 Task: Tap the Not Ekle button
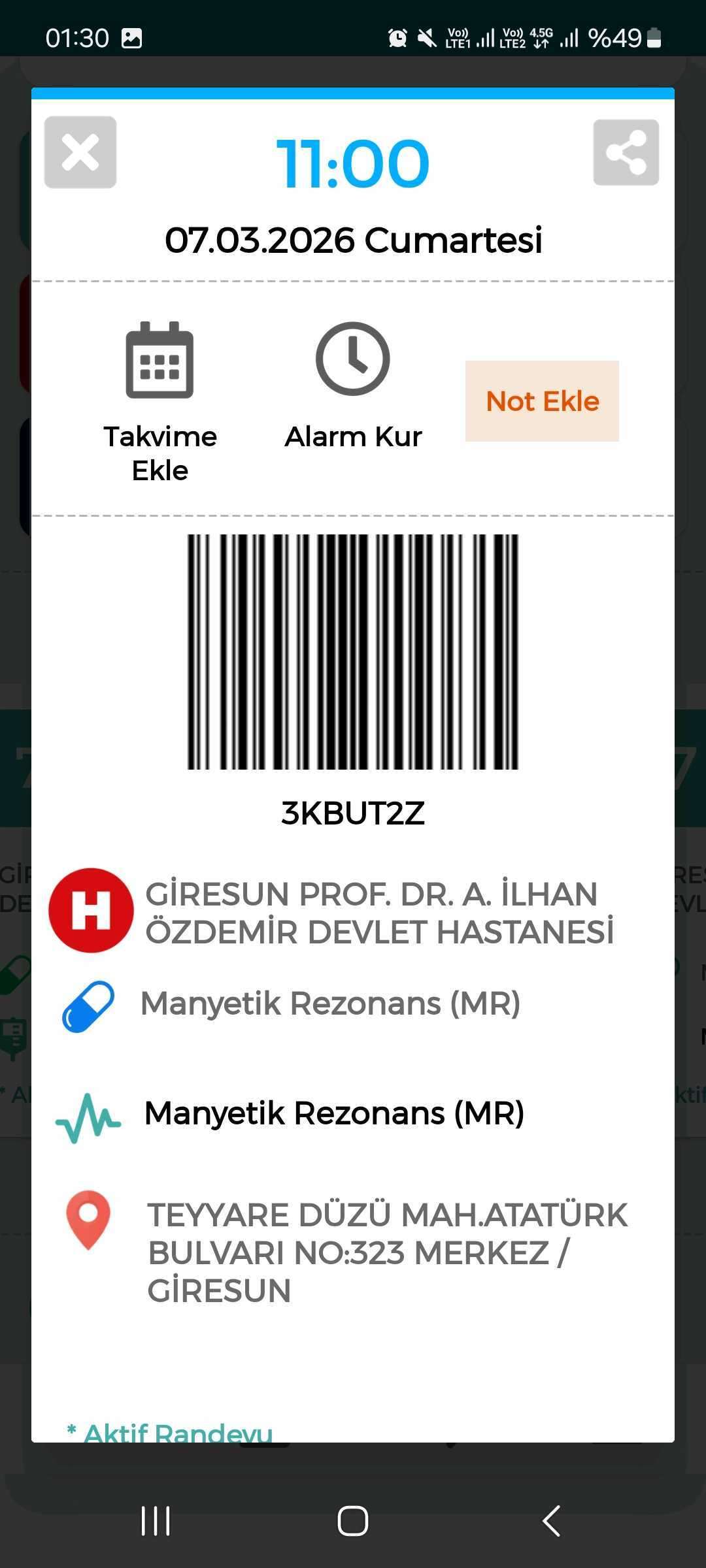click(542, 401)
